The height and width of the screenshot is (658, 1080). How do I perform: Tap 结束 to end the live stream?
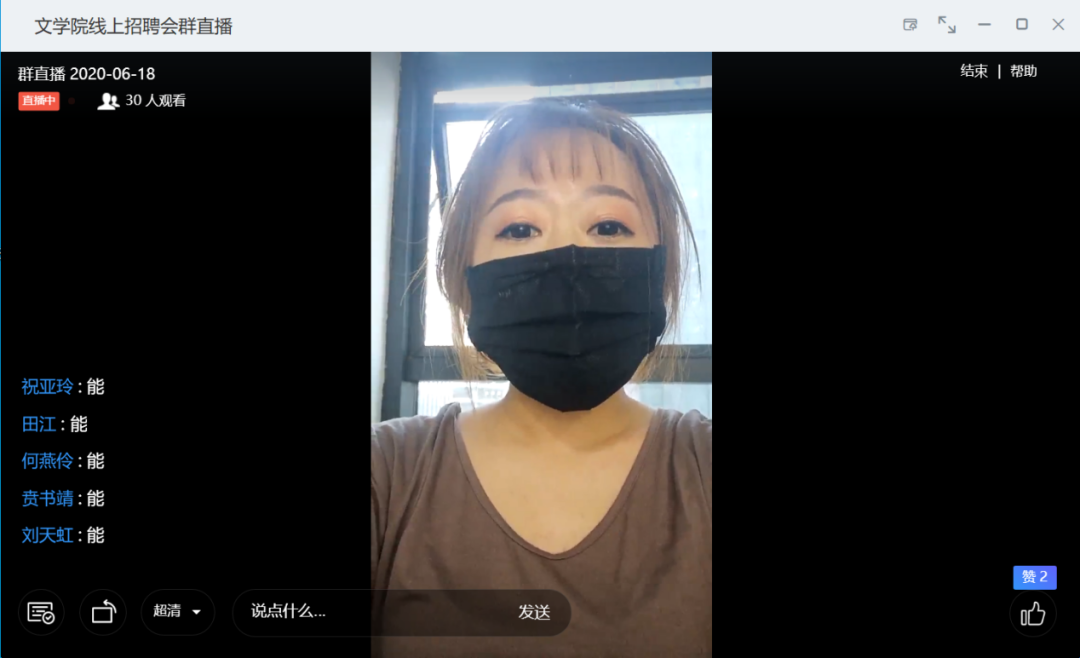tap(973, 71)
